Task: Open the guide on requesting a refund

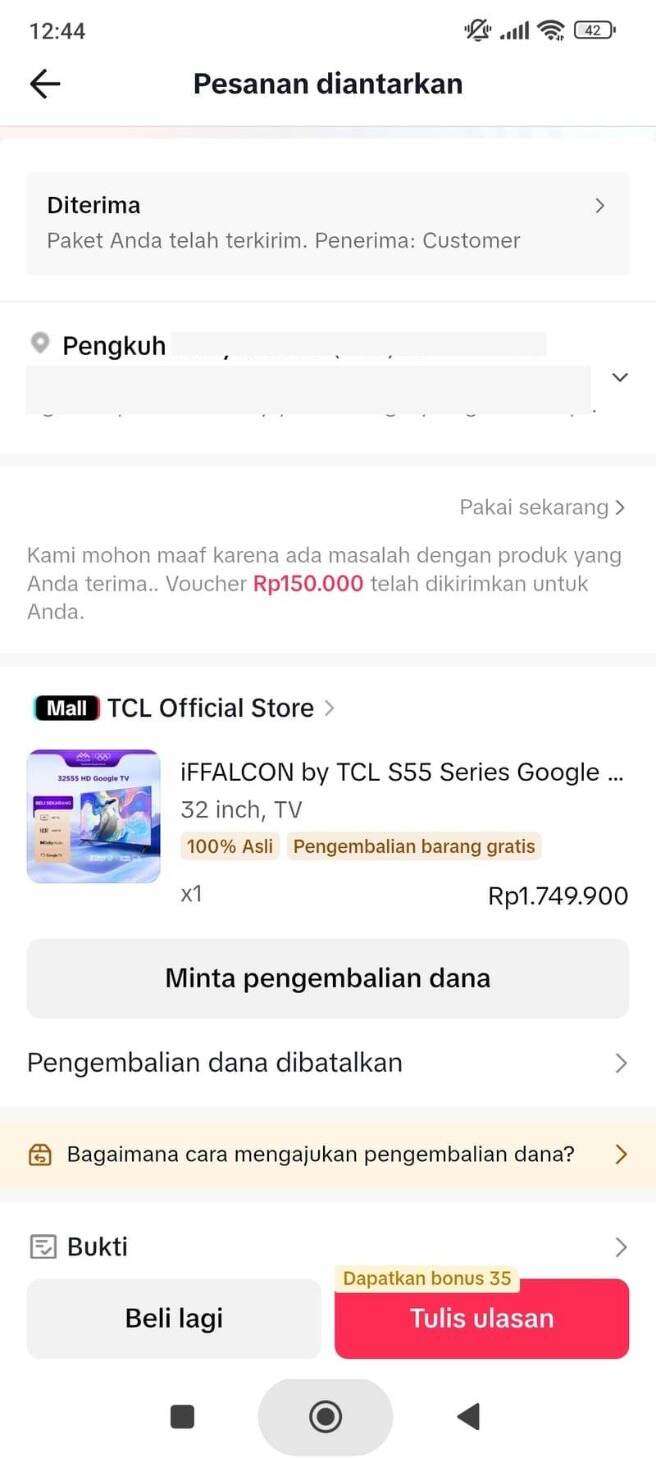Action: tap(328, 1154)
